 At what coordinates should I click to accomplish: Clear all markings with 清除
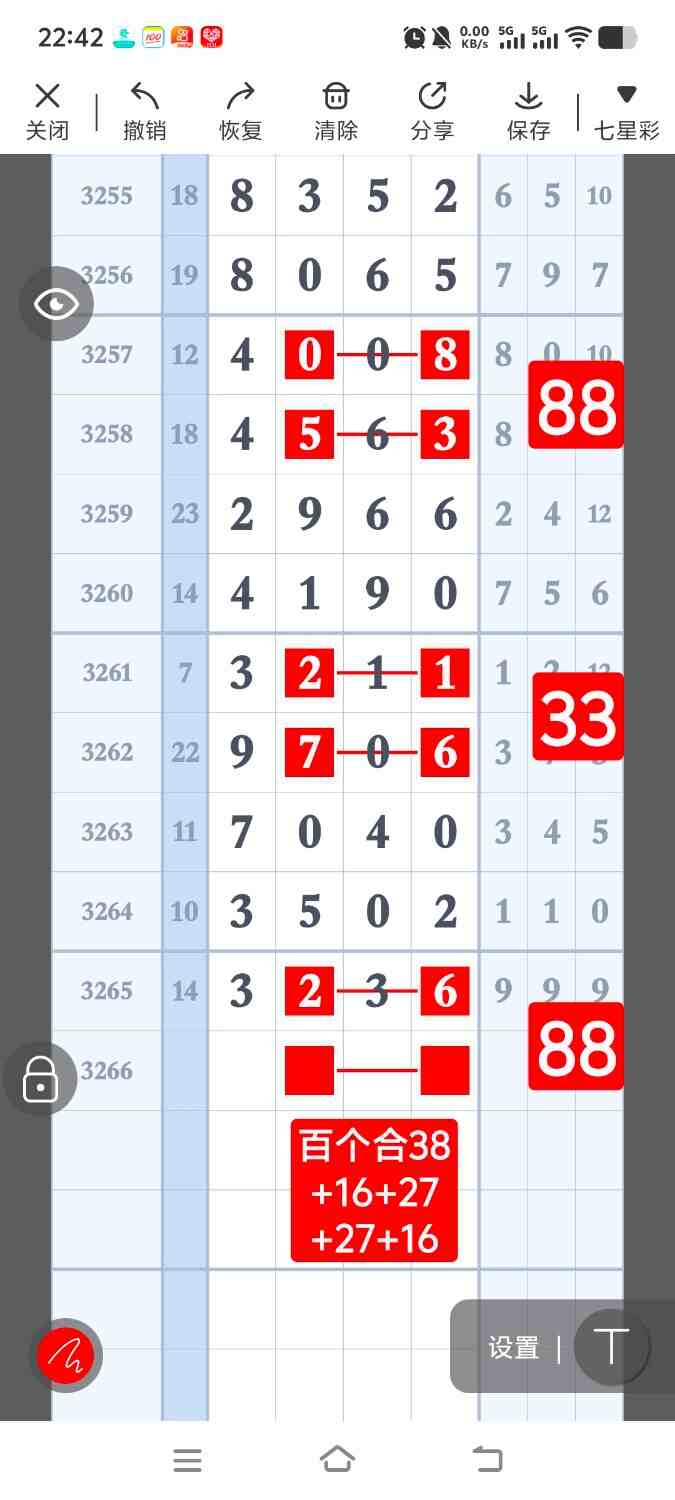336,111
